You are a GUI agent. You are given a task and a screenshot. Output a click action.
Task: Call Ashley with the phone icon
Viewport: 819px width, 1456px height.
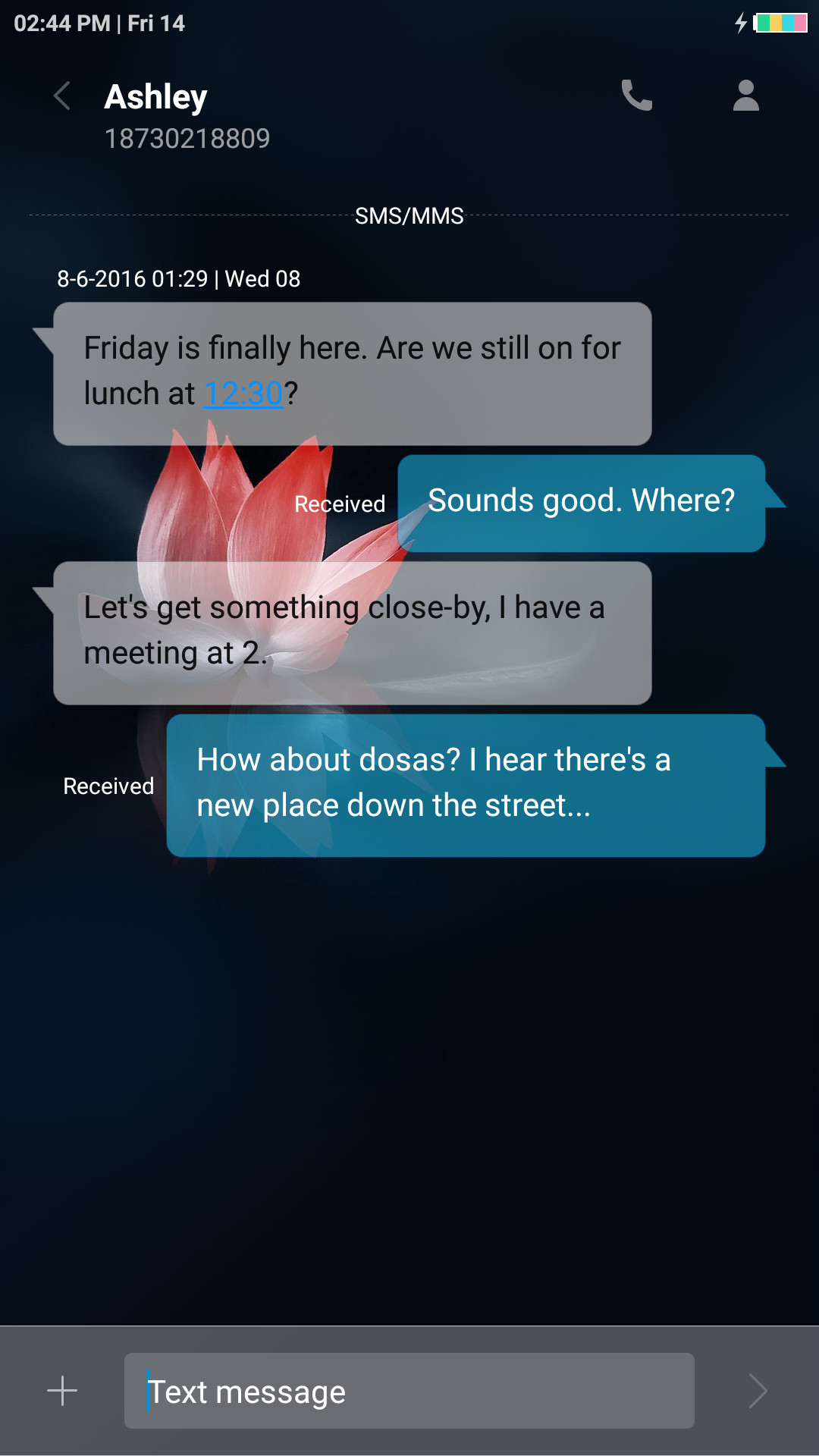click(636, 96)
